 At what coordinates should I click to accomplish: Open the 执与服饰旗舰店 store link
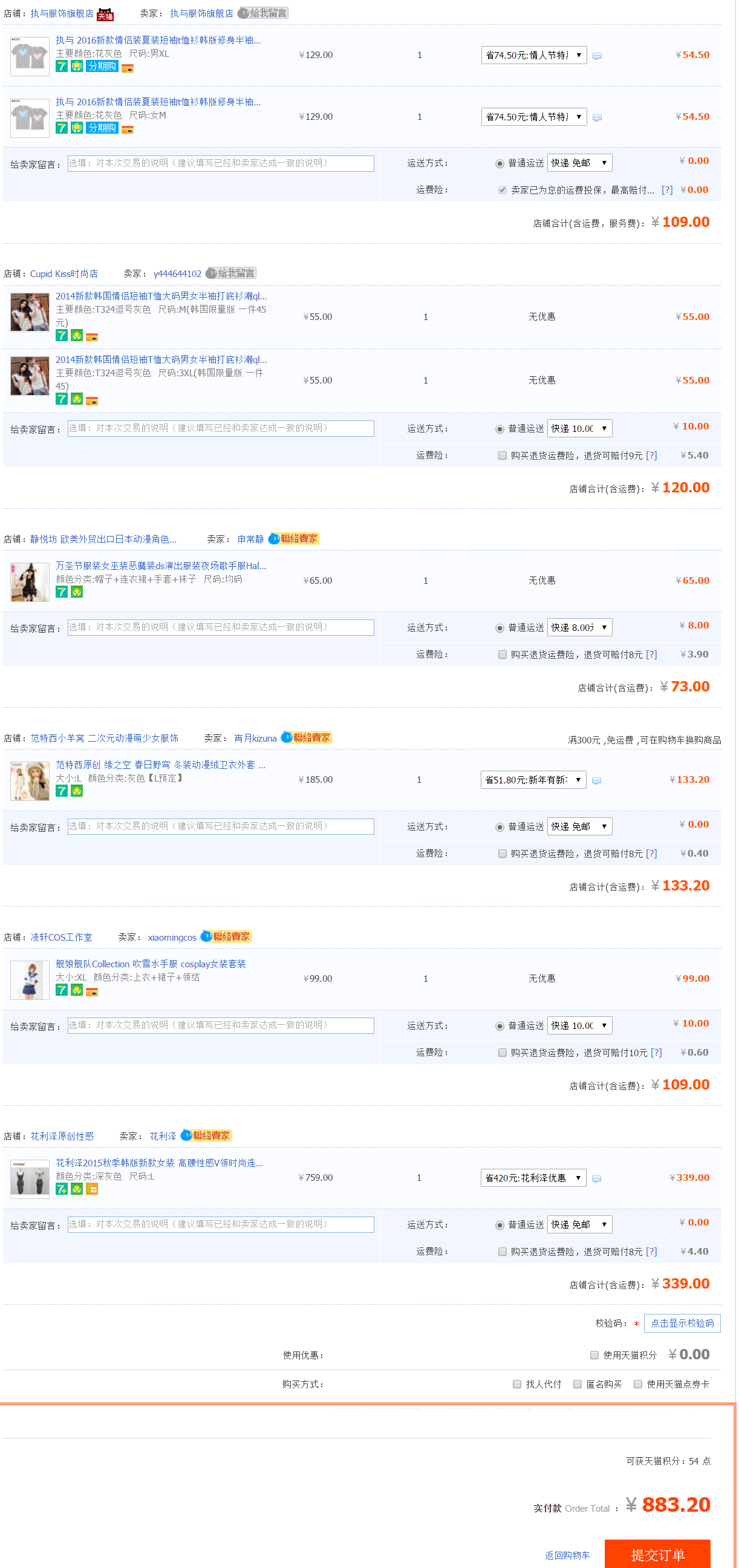(62, 13)
